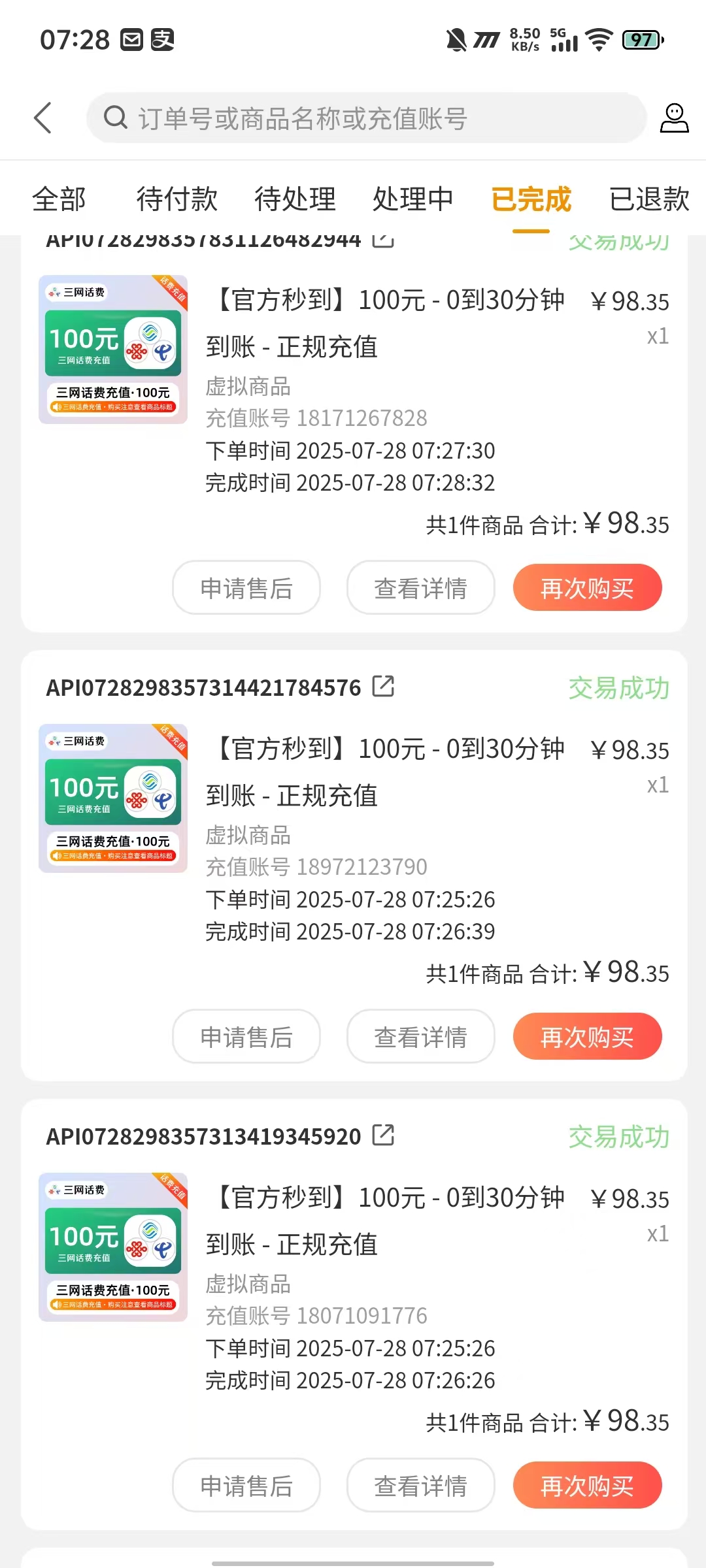Go back using the top-left arrow
This screenshot has width=706, height=1568.
(x=43, y=118)
